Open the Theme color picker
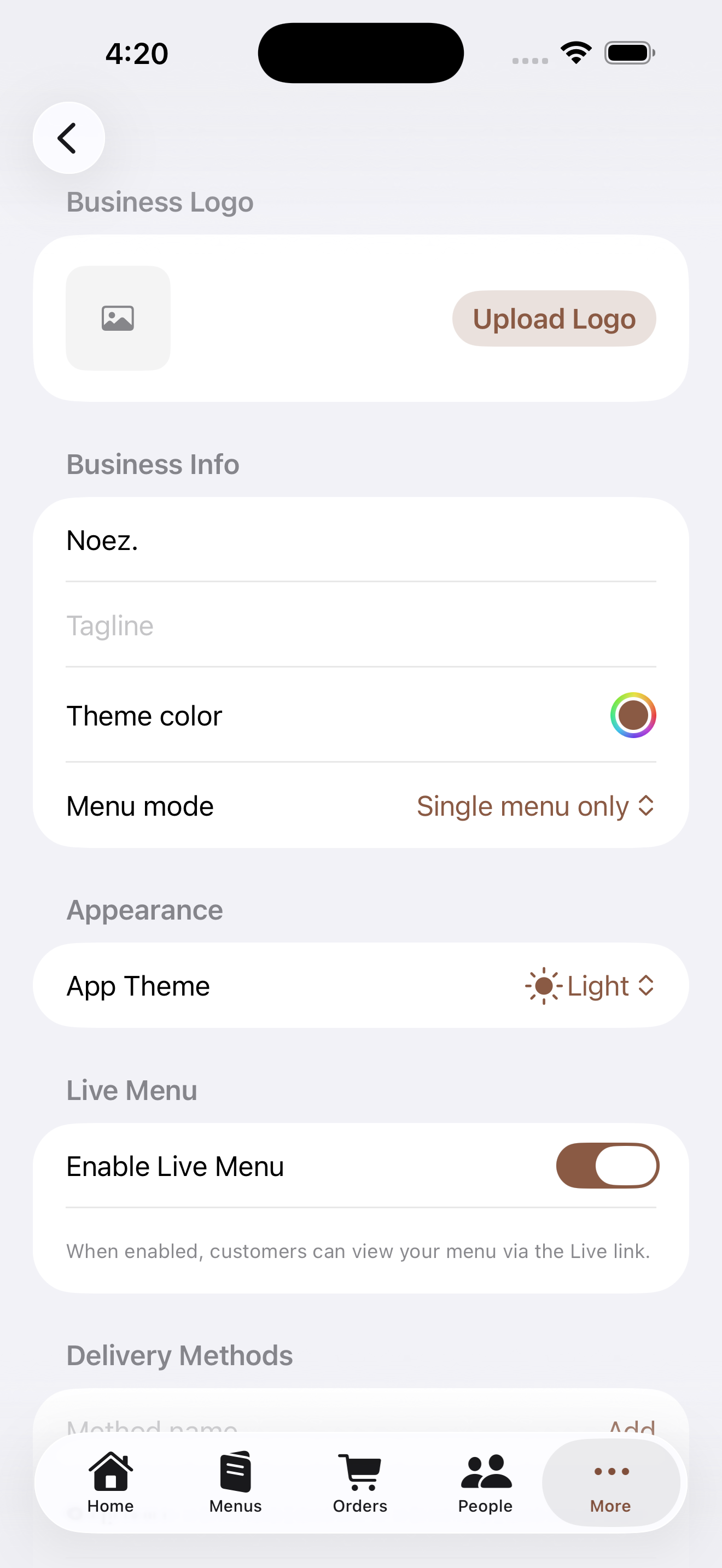This screenshot has height=1568, width=722. point(633,715)
